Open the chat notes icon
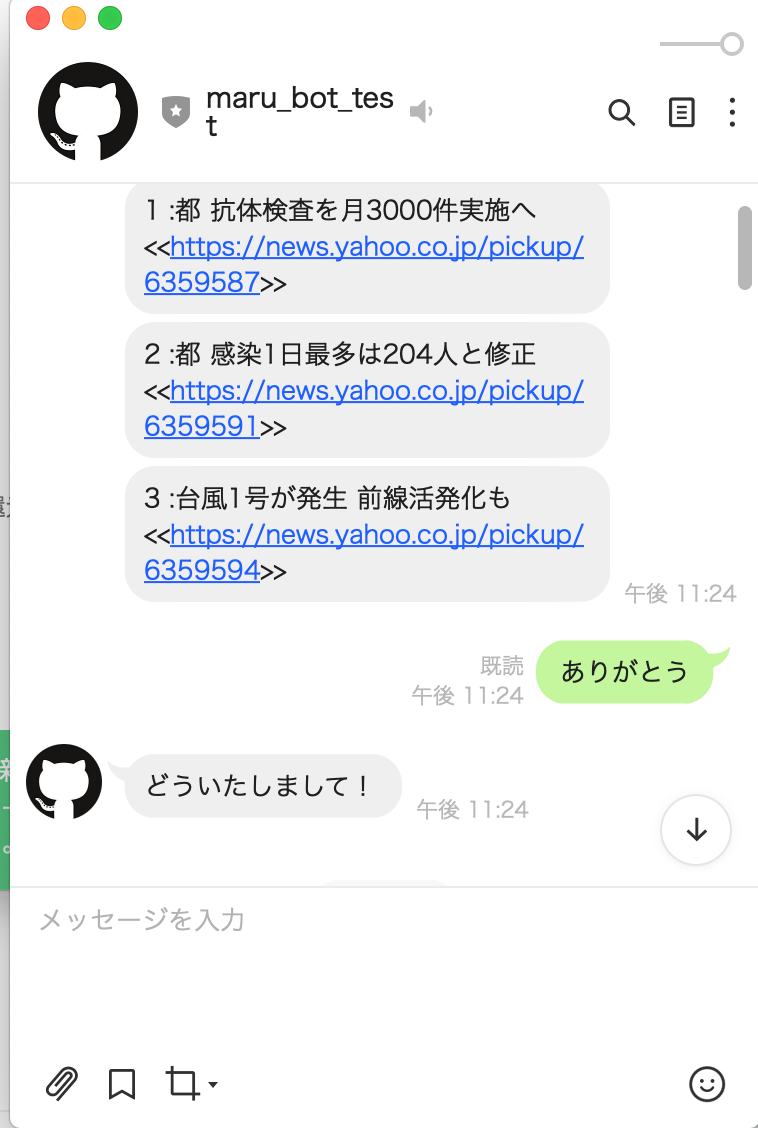The height and width of the screenshot is (1128, 758). (x=682, y=114)
